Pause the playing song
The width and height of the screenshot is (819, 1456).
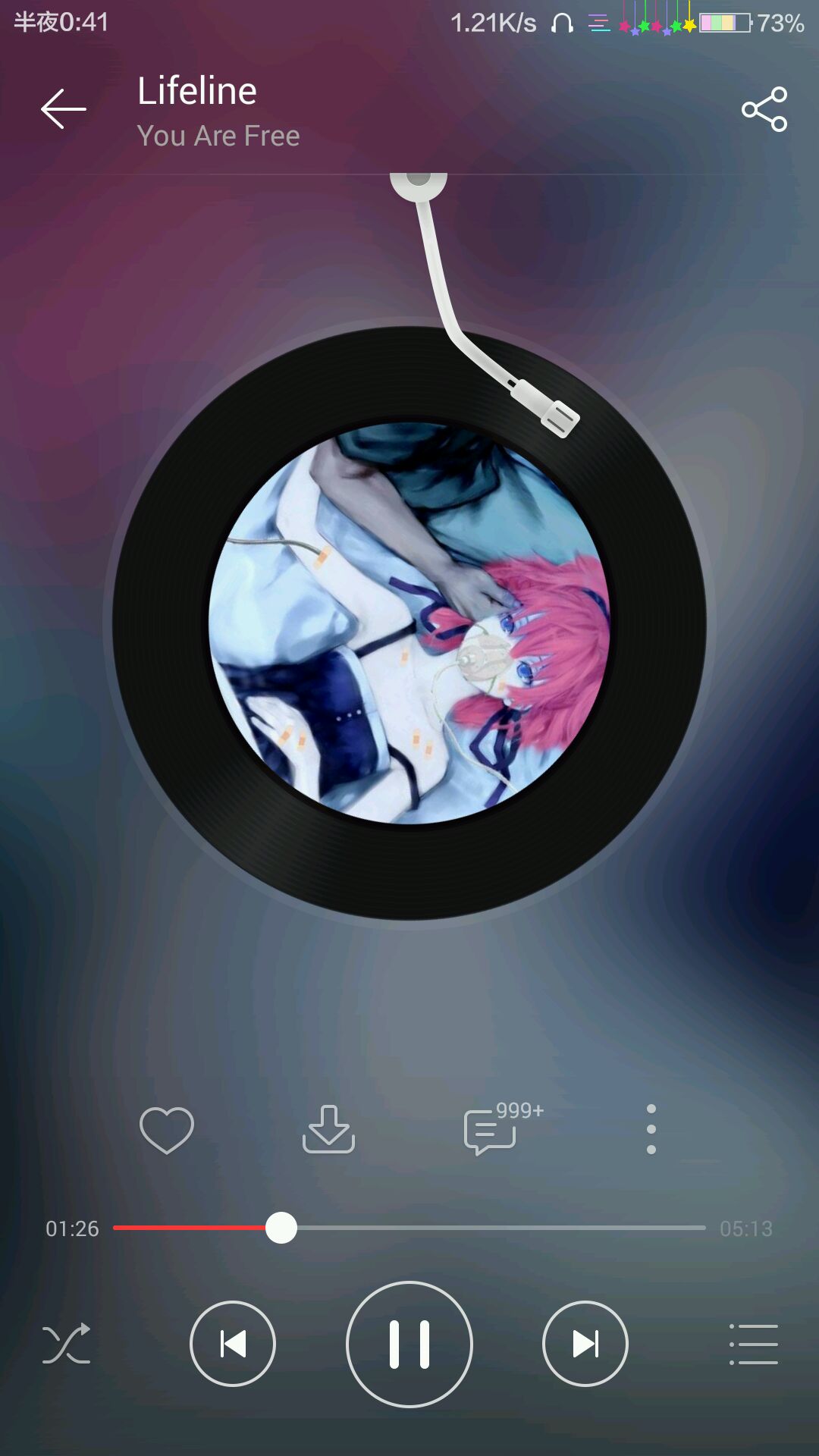click(x=409, y=1345)
